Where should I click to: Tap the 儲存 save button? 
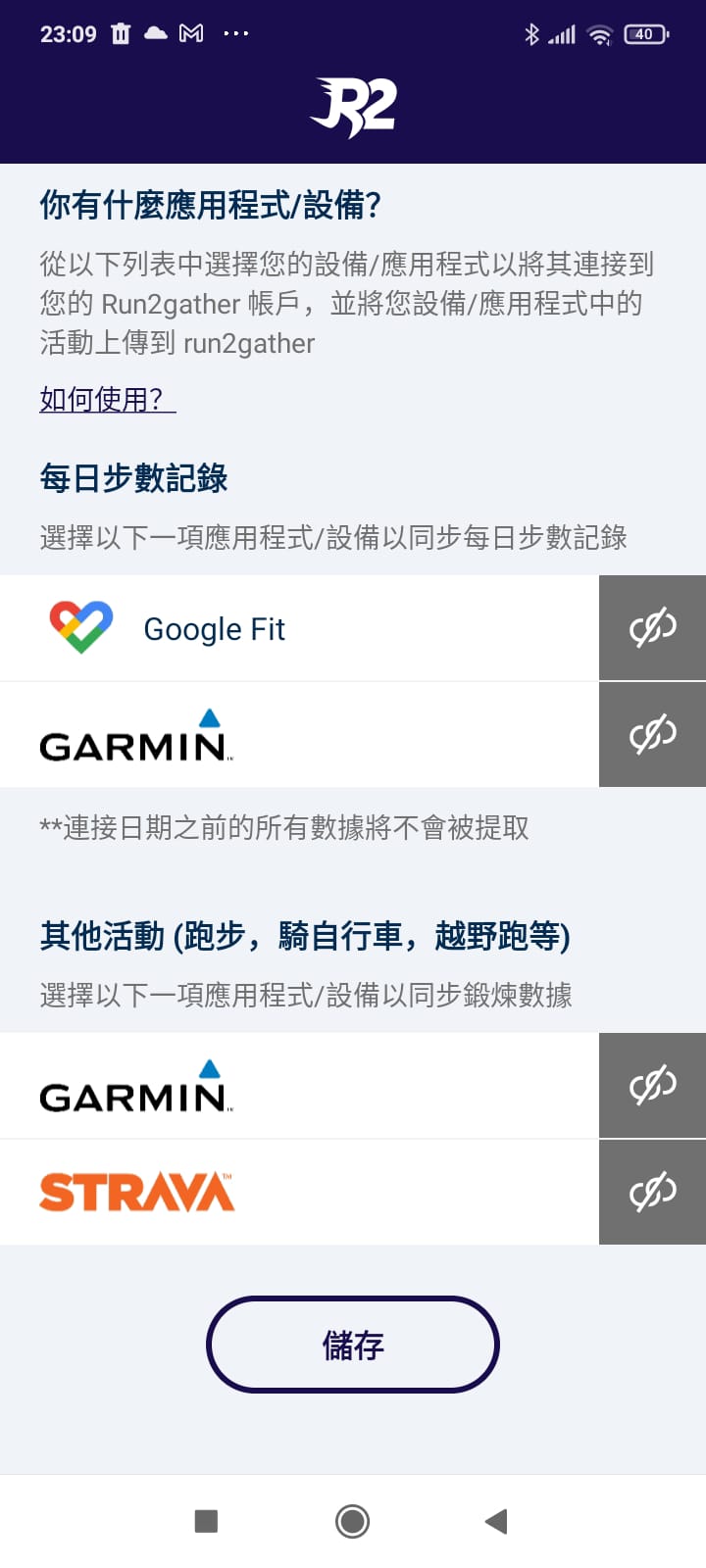tap(353, 1345)
